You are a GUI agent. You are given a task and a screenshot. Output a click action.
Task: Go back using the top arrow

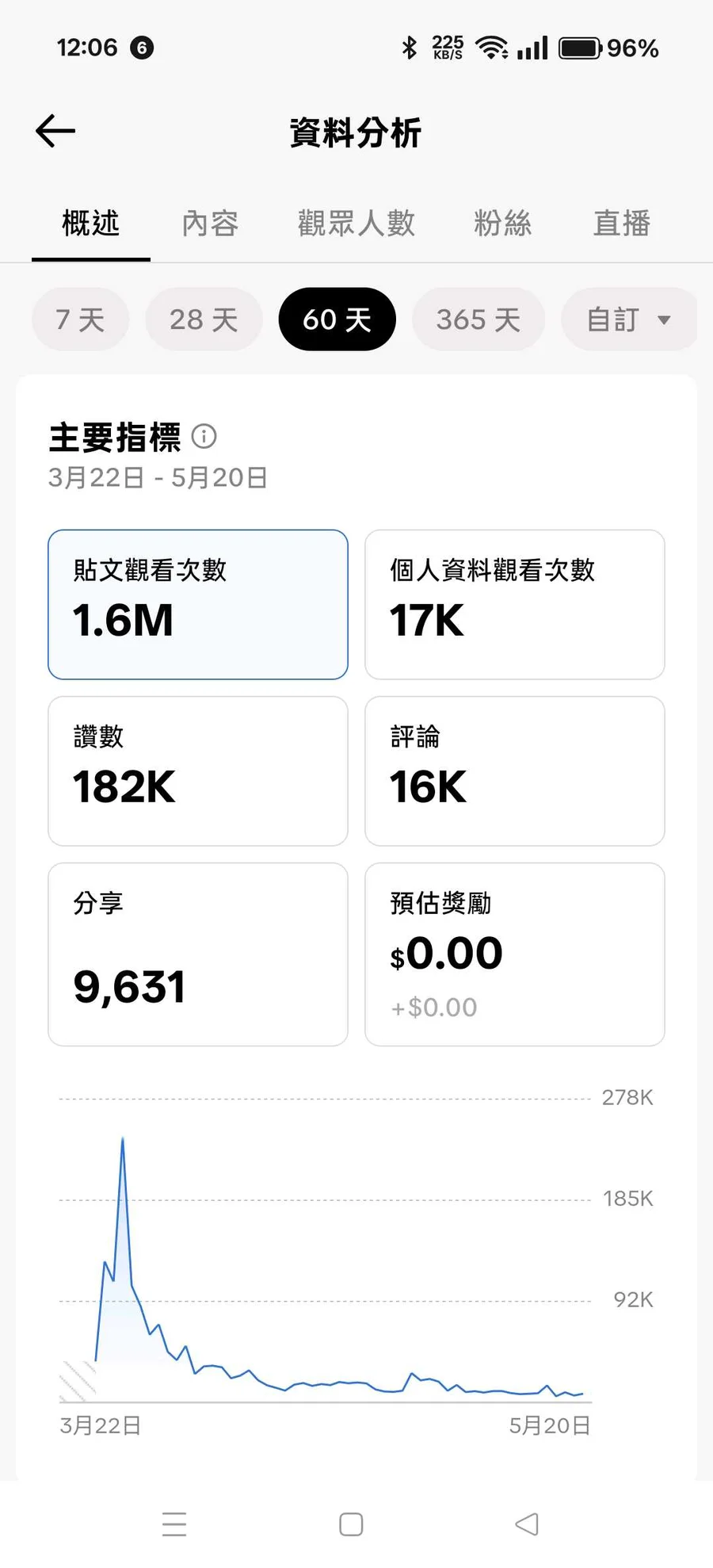[55, 131]
